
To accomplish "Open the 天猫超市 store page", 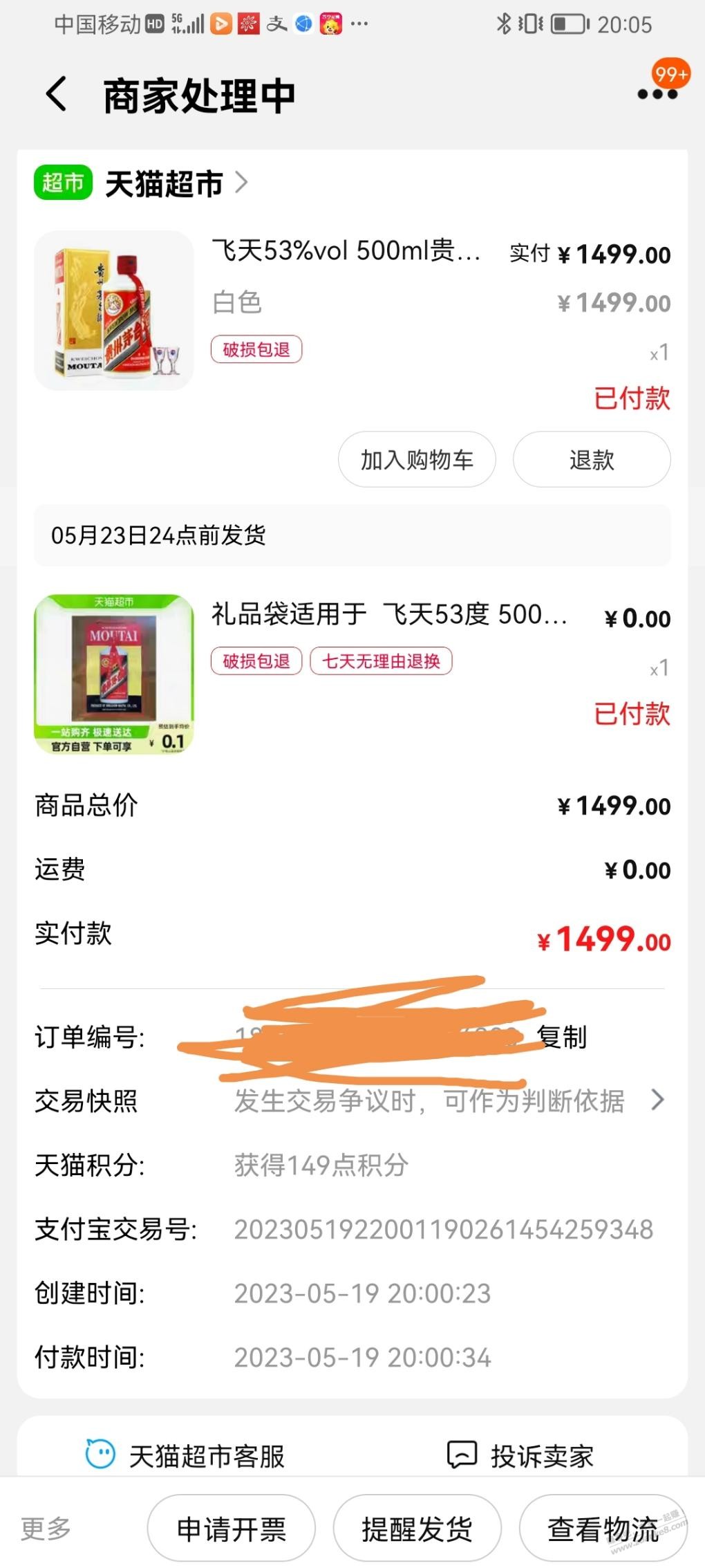I will [x=142, y=183].
